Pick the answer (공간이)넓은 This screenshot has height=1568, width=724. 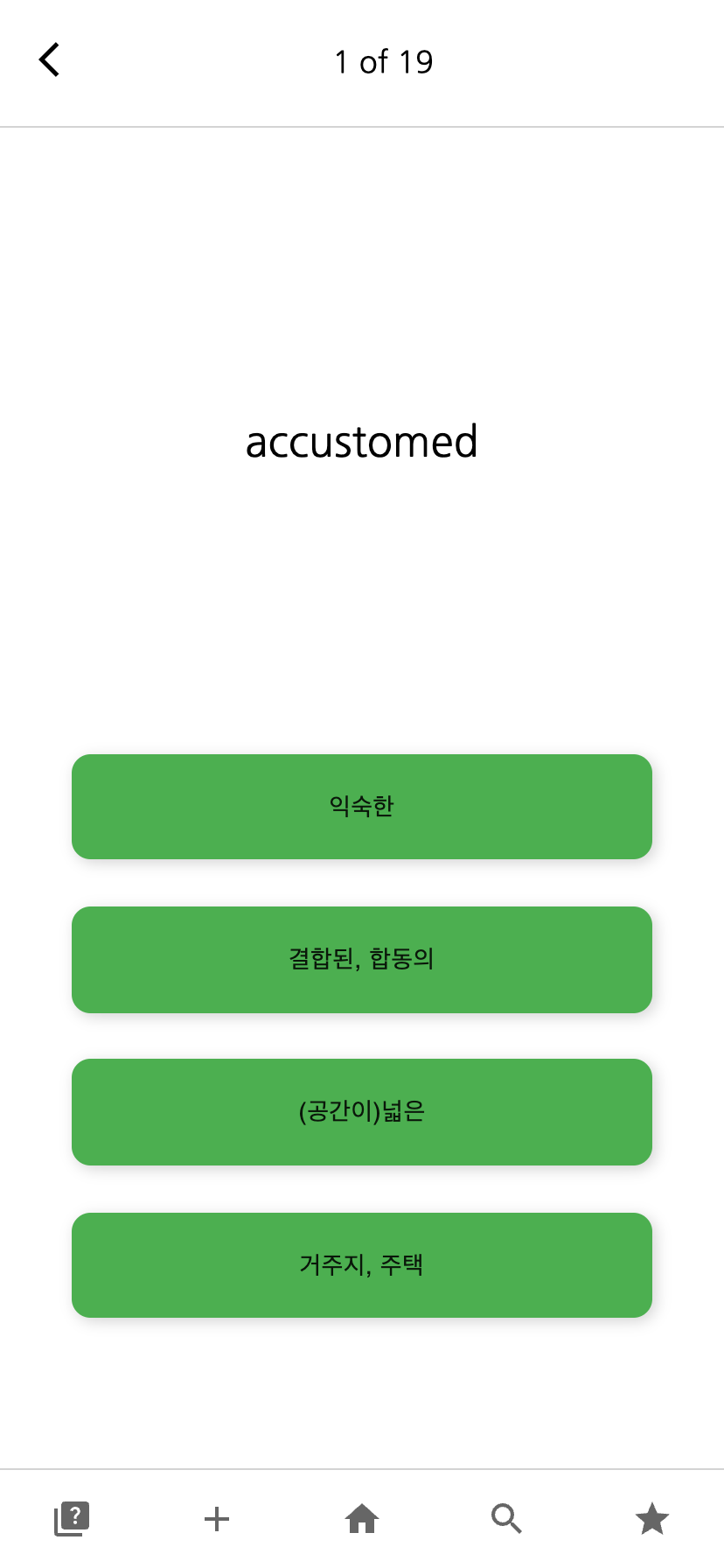point(362,1112)
